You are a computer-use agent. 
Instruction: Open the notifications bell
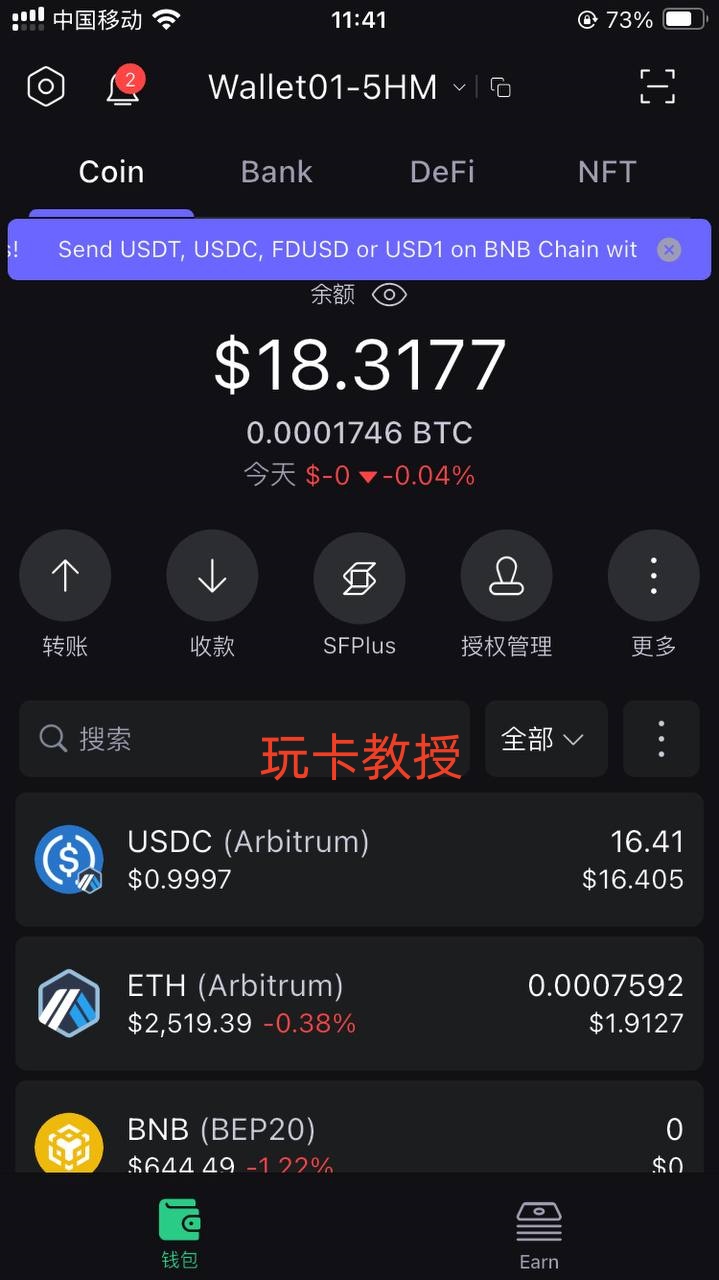pyautogui.click(x=123, y=87)
